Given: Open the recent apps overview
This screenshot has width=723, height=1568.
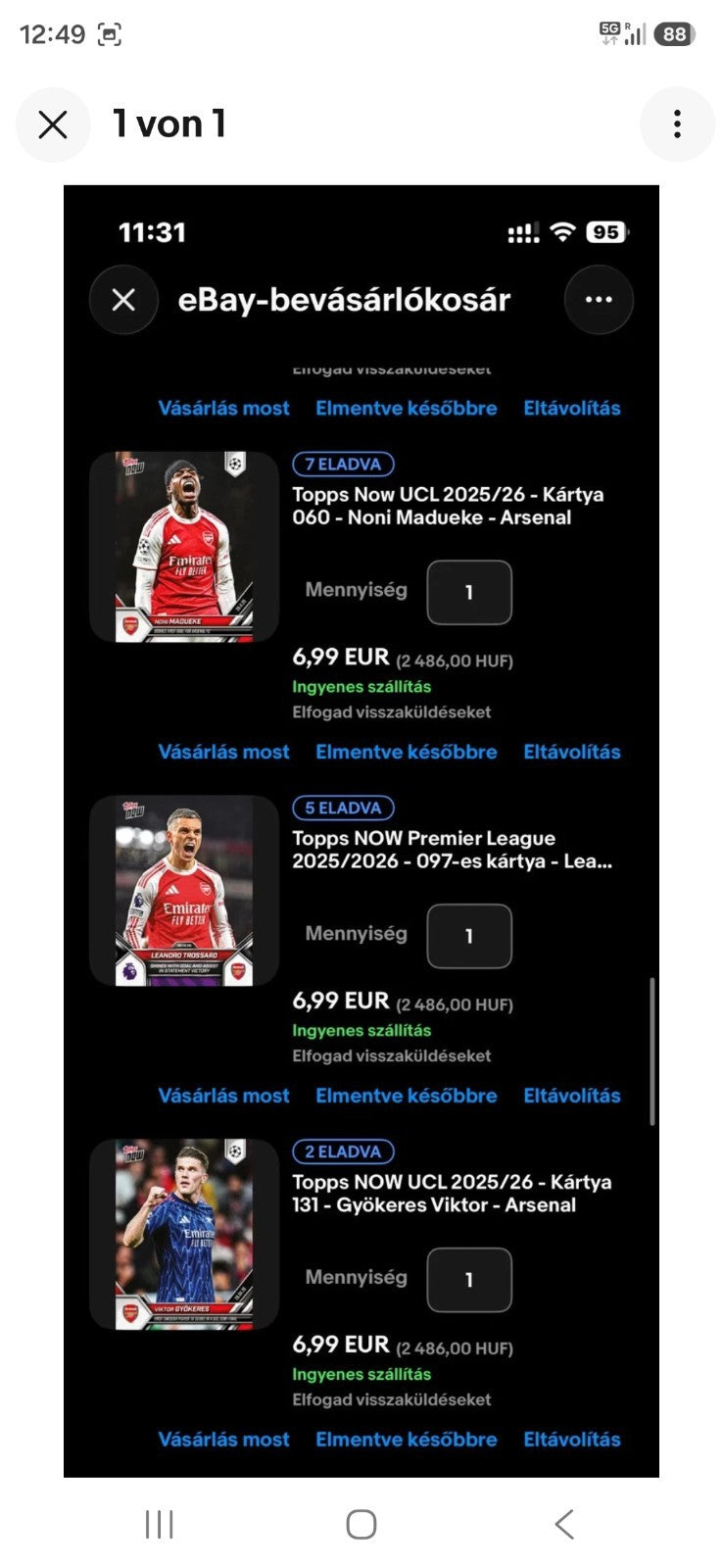Looking at the screenshot, I should tap(159, 1524).
